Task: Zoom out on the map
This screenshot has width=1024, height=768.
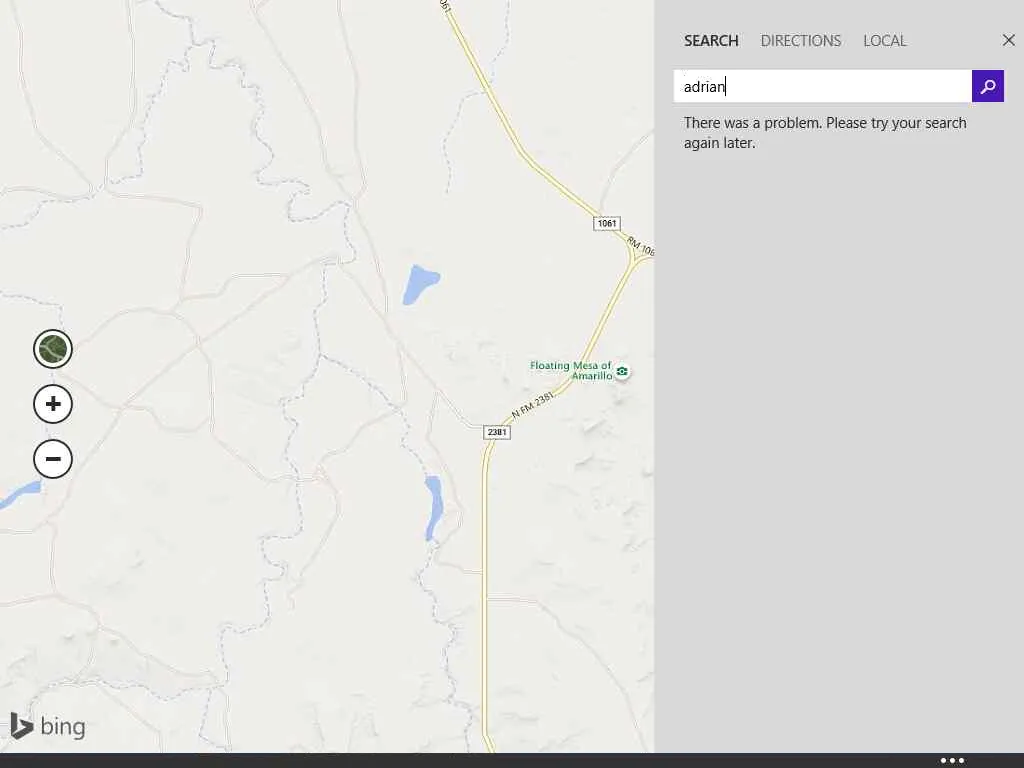Action: (x=53, y=459)
